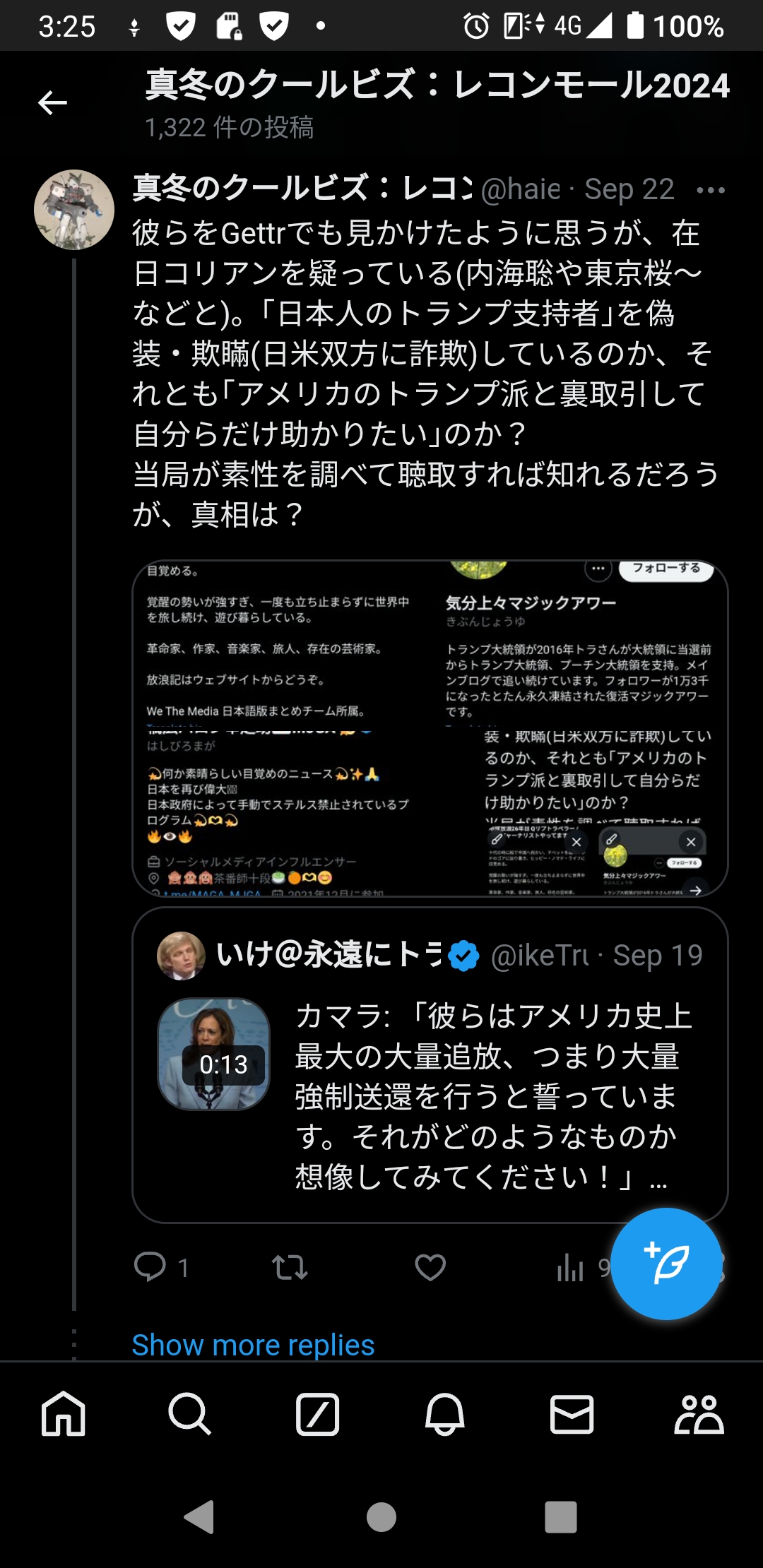This screenshot has width=763, height=1568.
Task: Open the poster's profile avatar
Action: click(x=74, y=210)
